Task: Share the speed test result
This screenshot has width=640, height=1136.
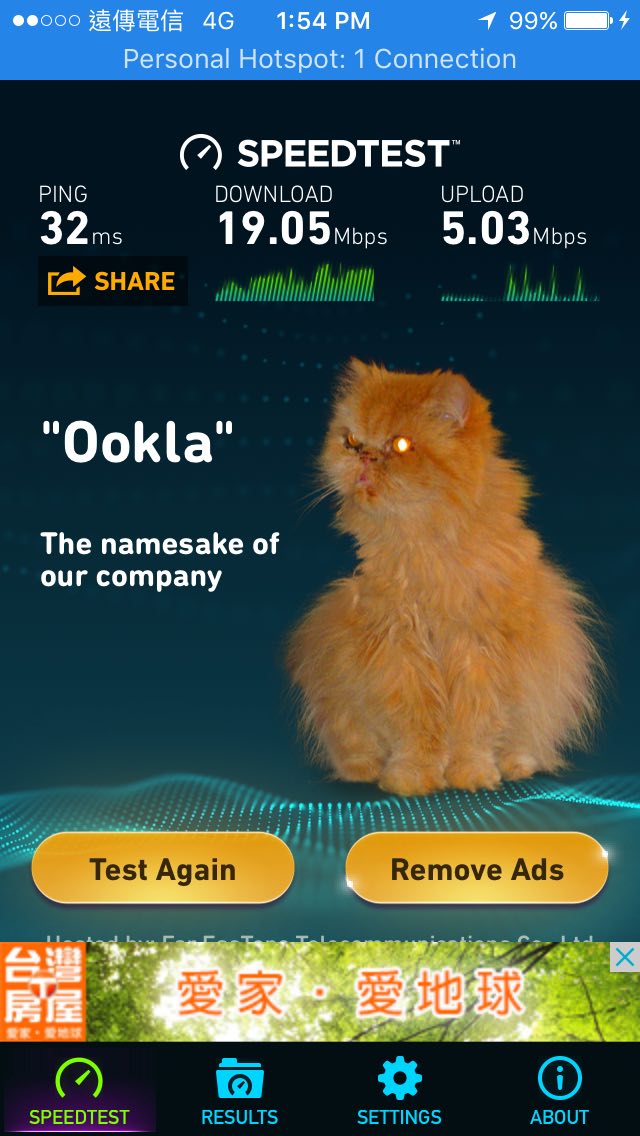Action: click(112, 281)
